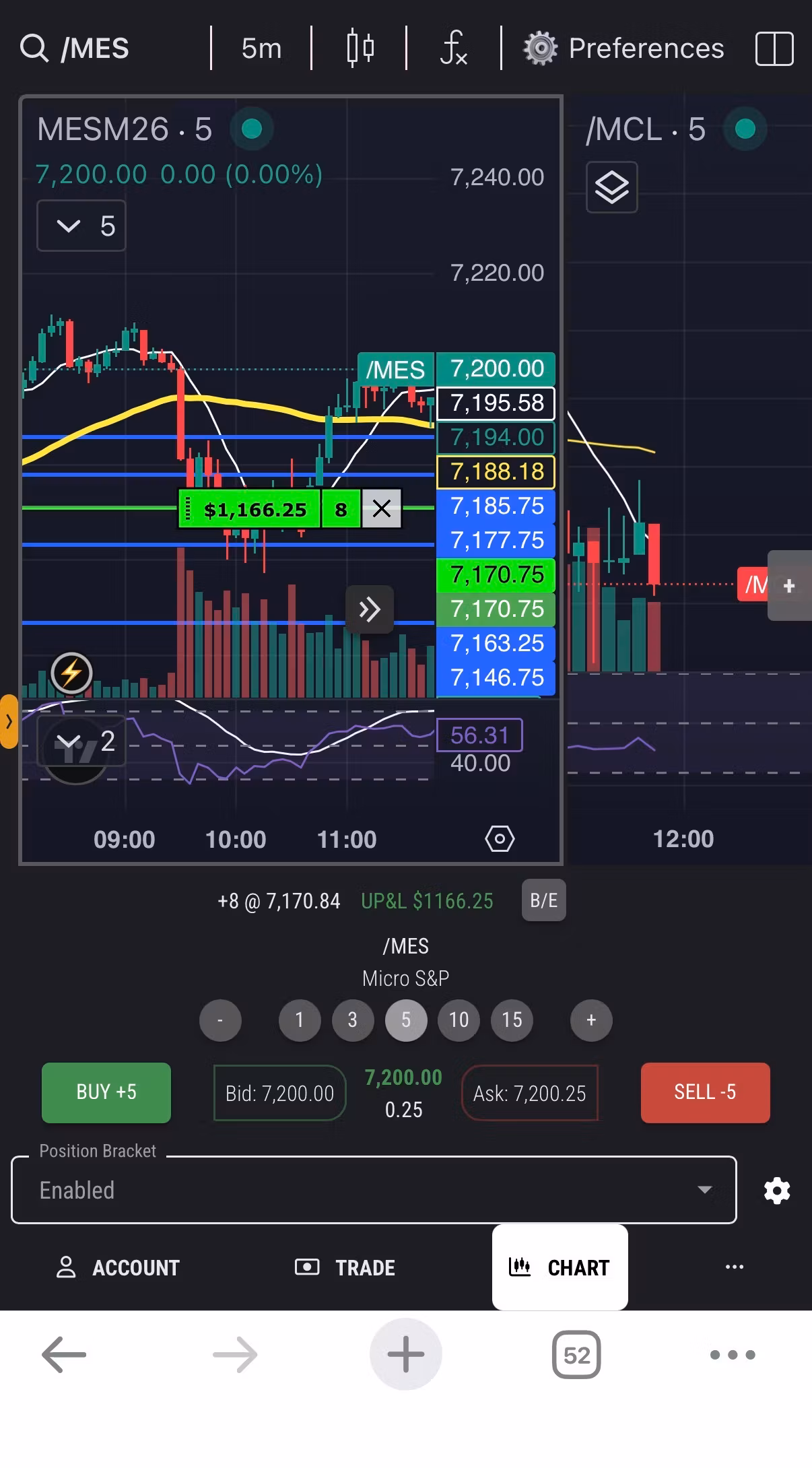The height and width of the screenshot is (1468, 812).
Task: Switch to the TRADE tab
Action: click(345, 1267)
